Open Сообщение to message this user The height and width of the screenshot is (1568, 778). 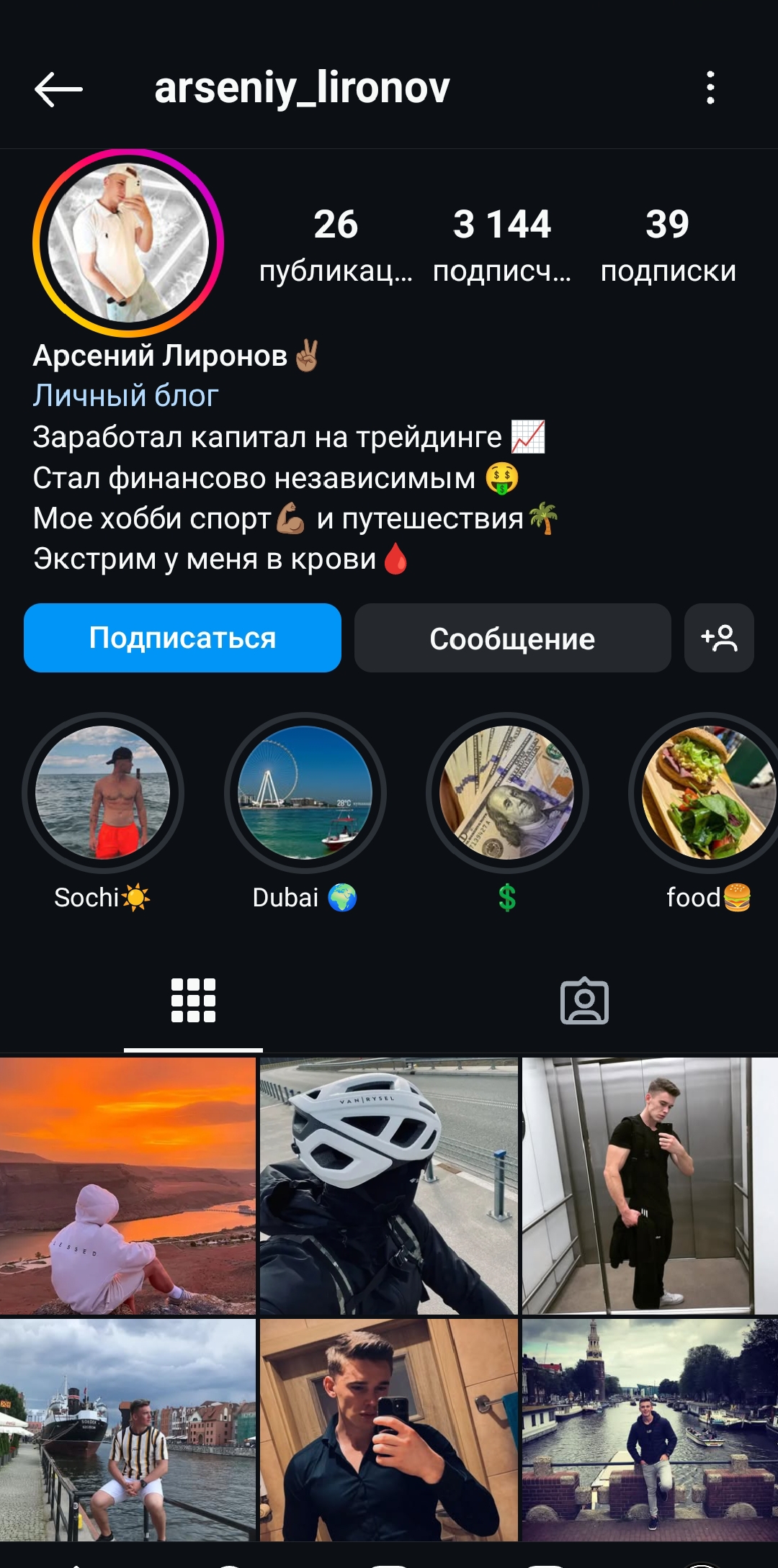pos(512,638)
